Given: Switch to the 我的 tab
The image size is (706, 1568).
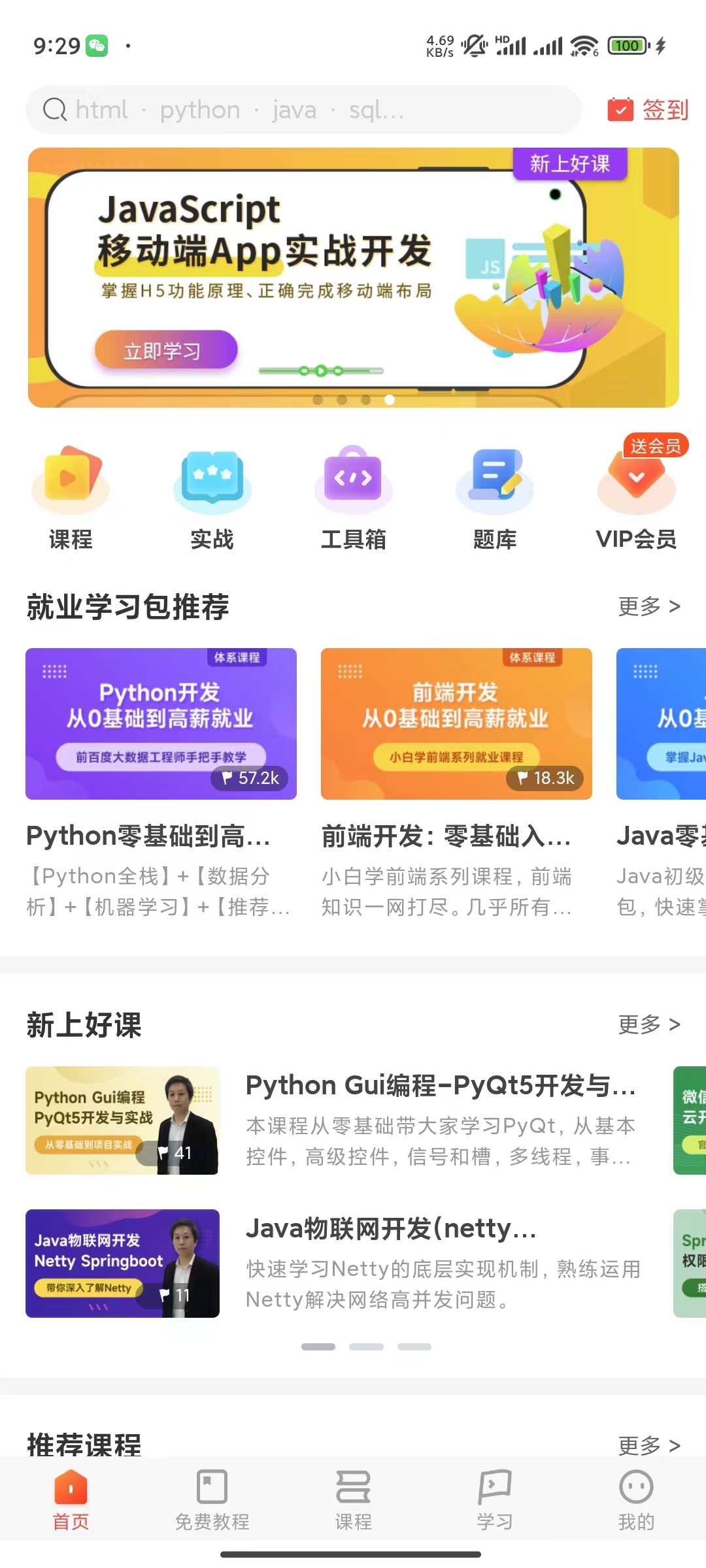Looking at the screenshot, I should (x=636, y=1500).
